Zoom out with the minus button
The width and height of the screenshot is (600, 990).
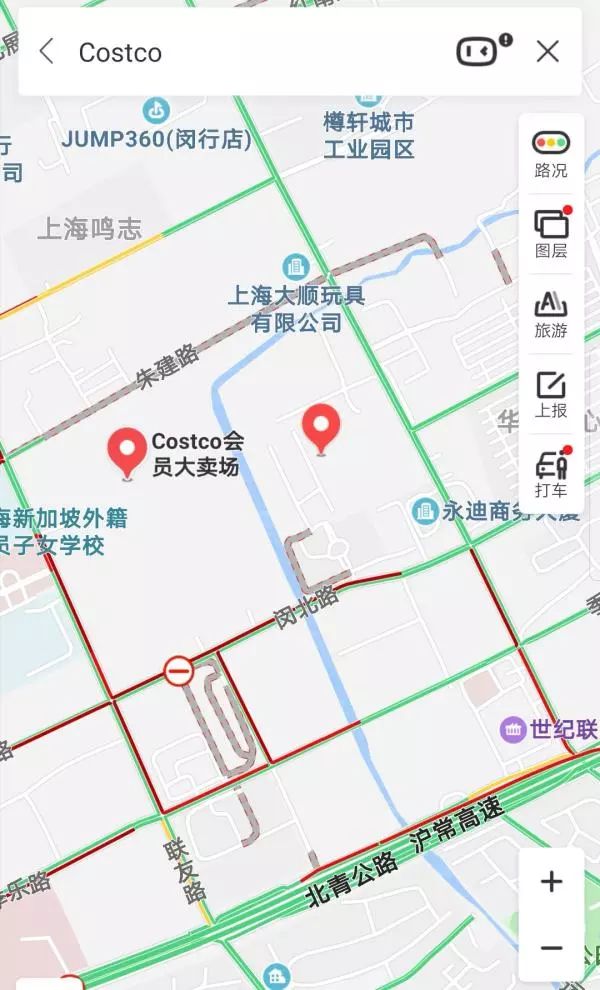pyautogui.click(x=551, y=948)
